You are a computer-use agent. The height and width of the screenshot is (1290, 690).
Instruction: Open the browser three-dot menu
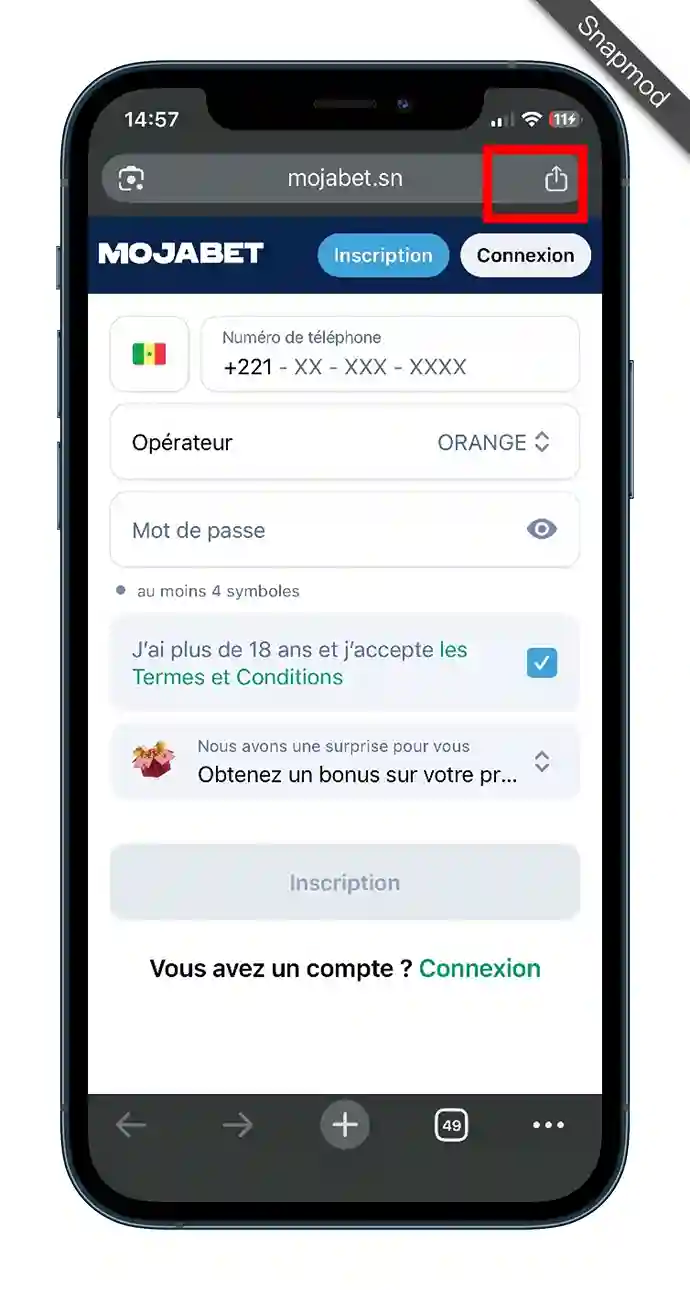pos(548,1125)
